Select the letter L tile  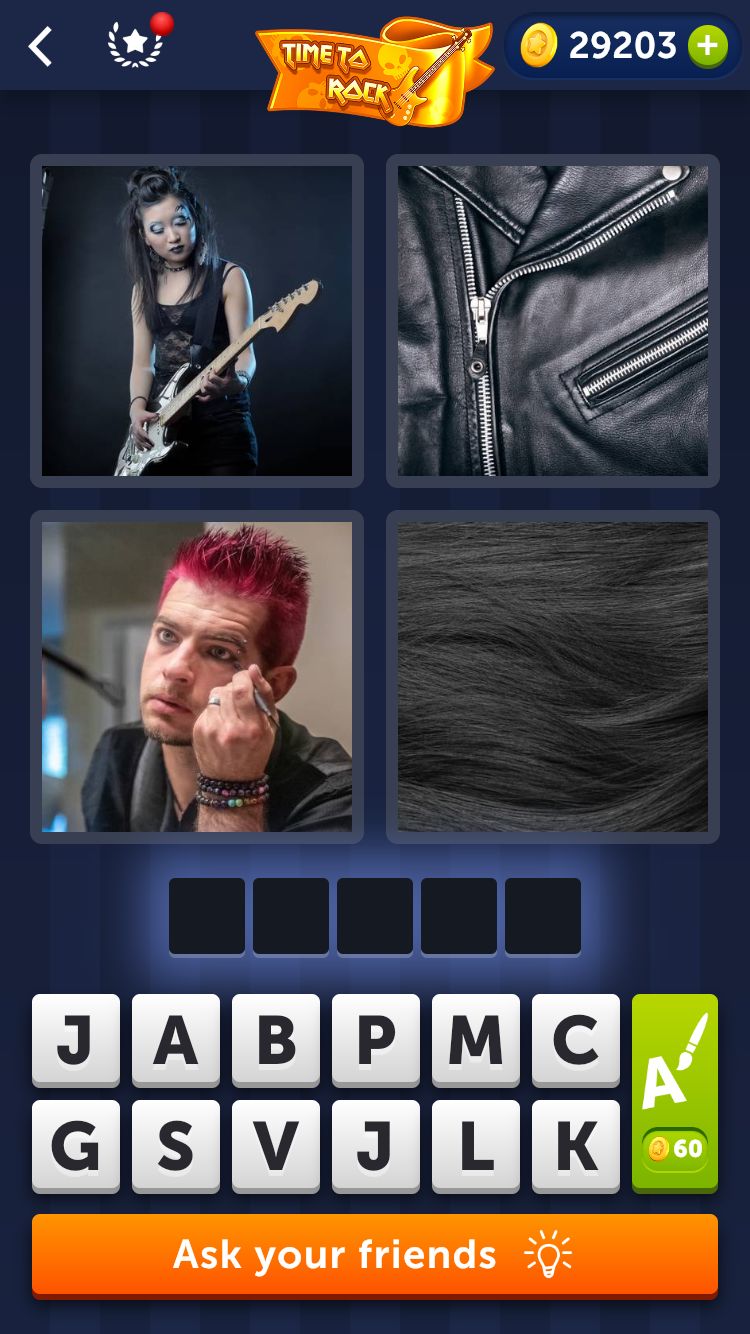click(x=476, y=1146)
